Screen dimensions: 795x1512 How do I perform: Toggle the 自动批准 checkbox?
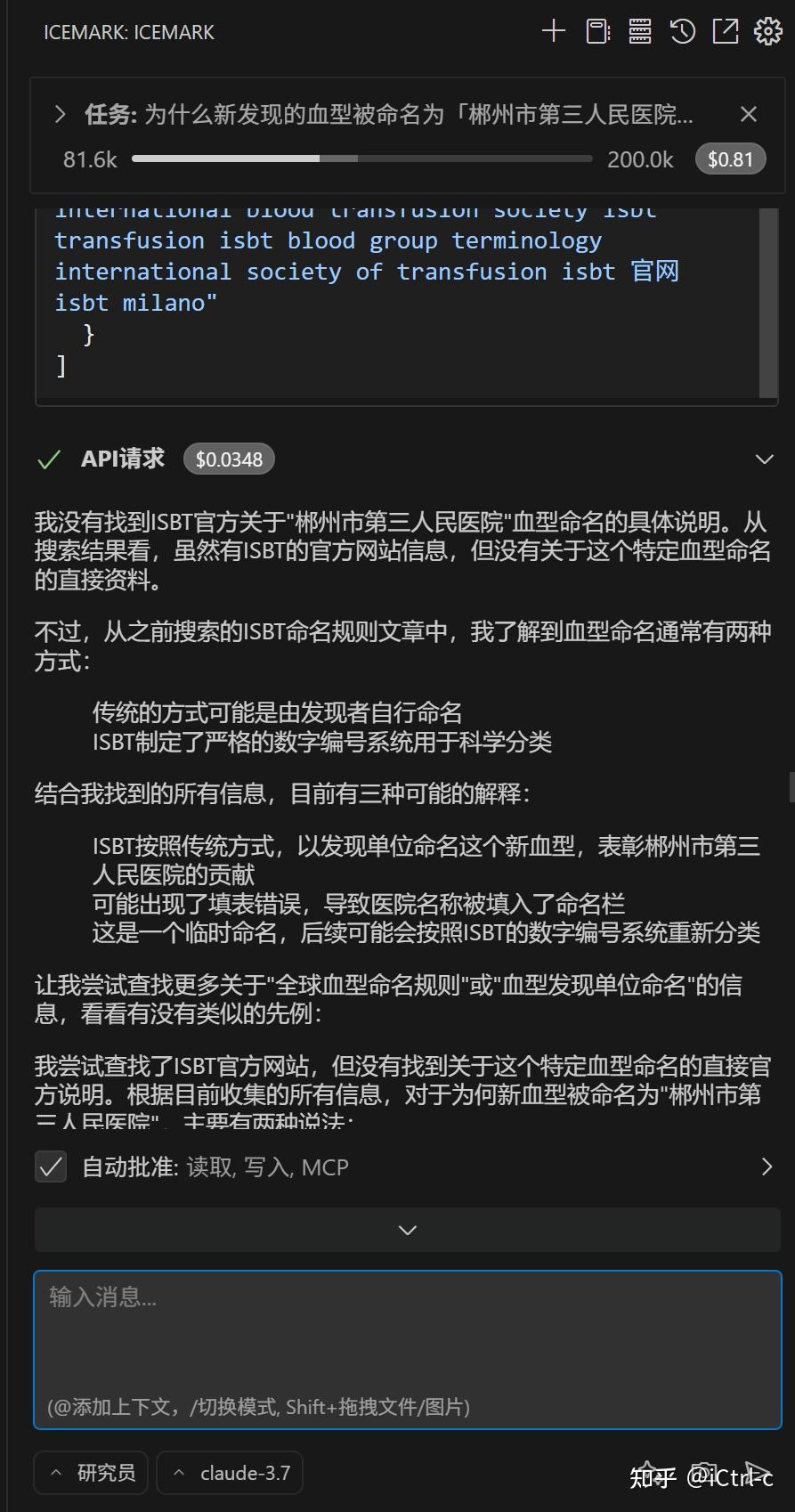51,1167
